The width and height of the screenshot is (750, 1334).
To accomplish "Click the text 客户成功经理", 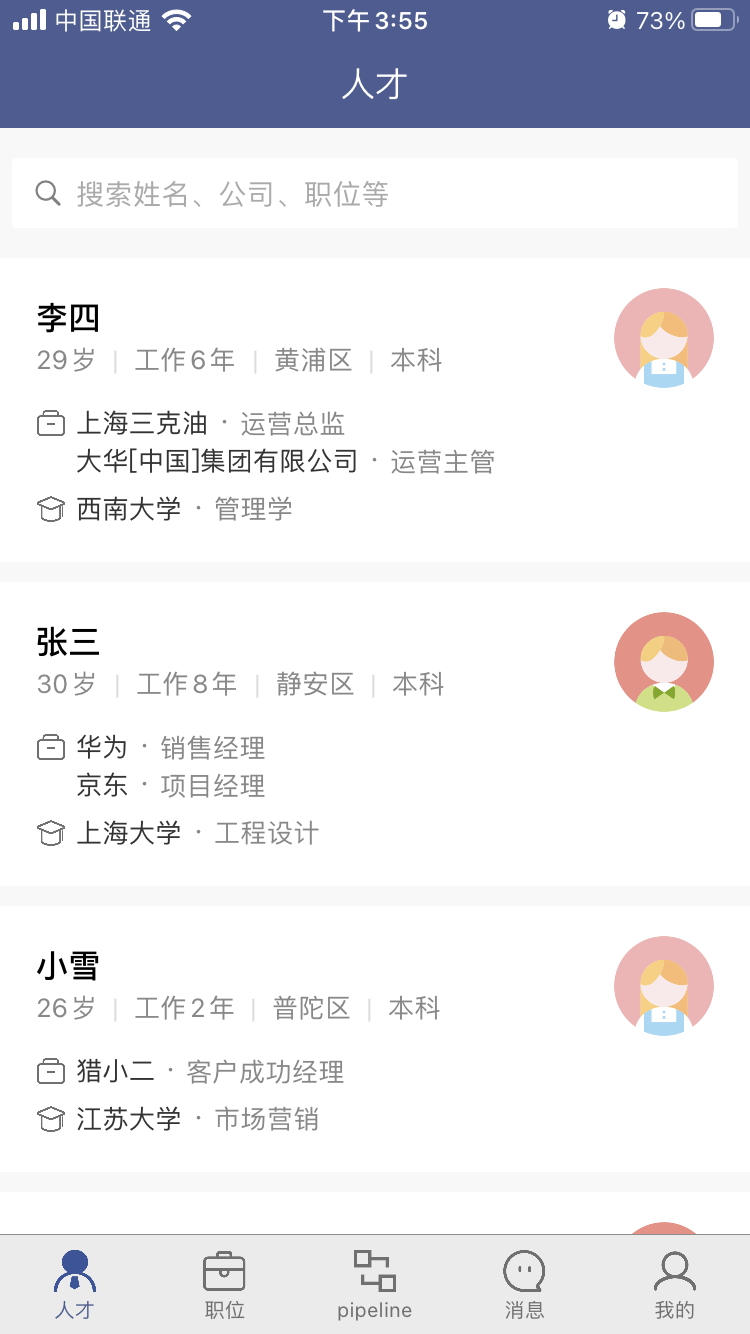I will [264, 1072].
